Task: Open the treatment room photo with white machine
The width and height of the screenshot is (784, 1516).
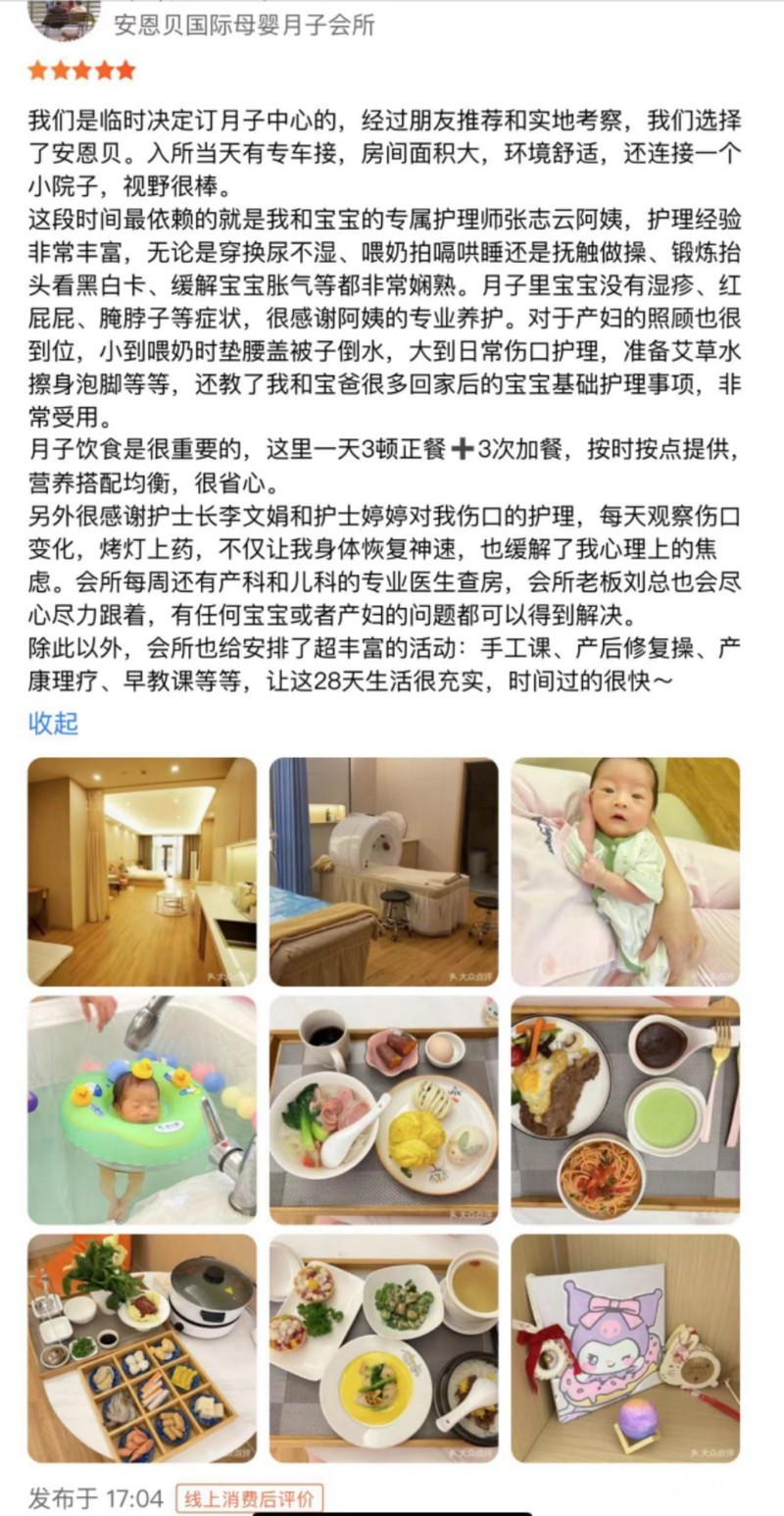Action: coord(384,872)
